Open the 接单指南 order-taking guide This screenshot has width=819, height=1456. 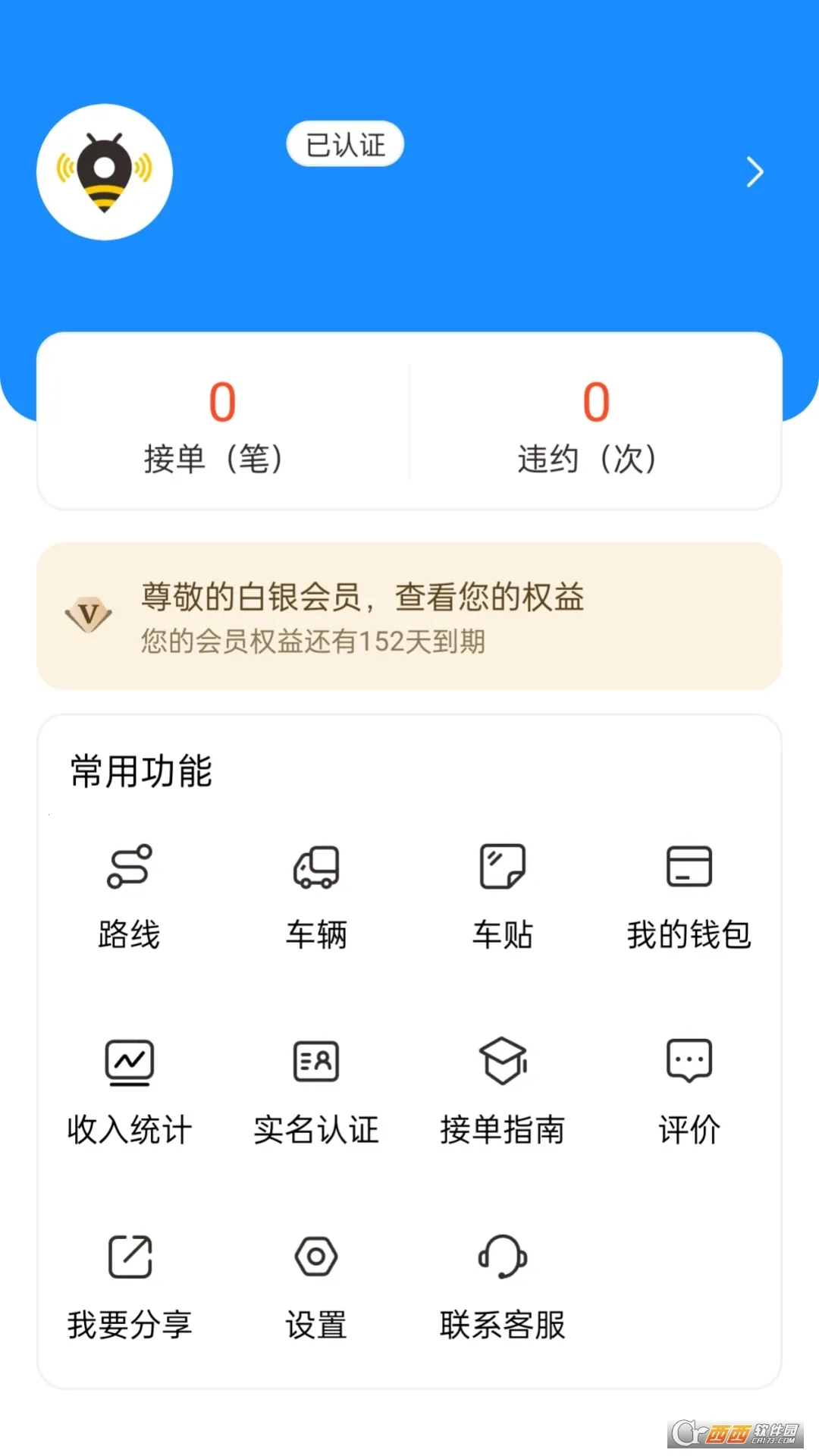point(503,1092)
